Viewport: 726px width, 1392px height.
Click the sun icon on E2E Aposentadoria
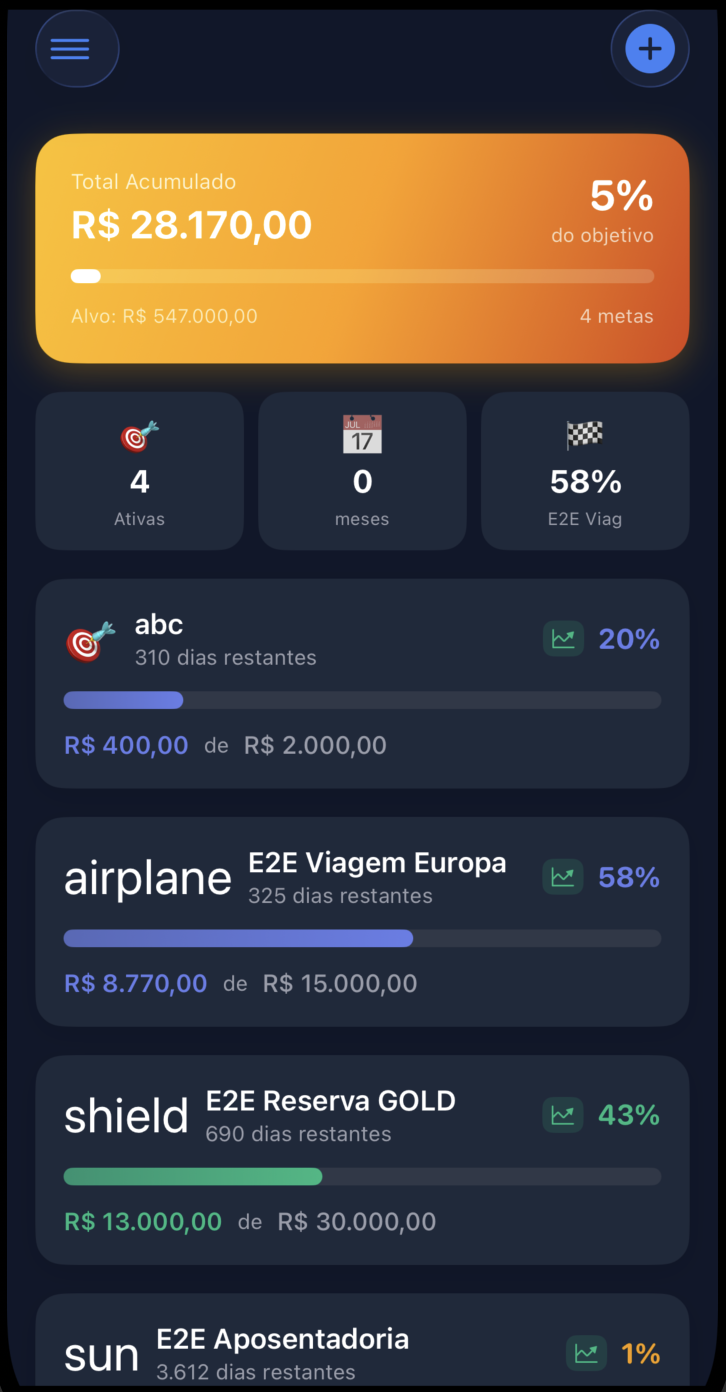click(101, 1353)
